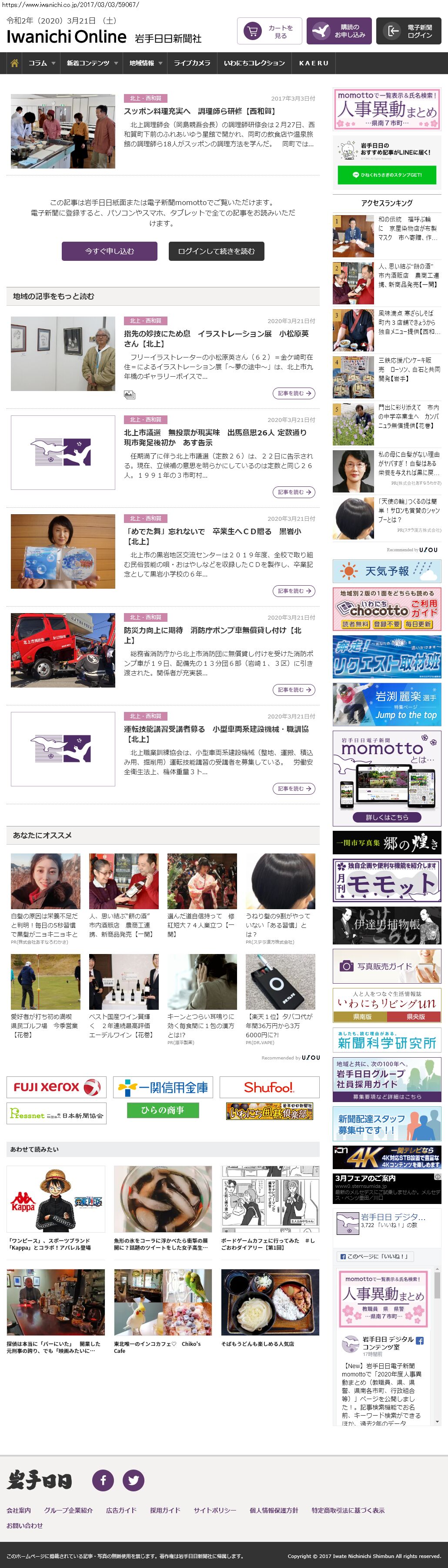Tap 今すぐ申し込む button
Image resolution: width=448 pixels, height=1568 pixels.
pos(110,251)
